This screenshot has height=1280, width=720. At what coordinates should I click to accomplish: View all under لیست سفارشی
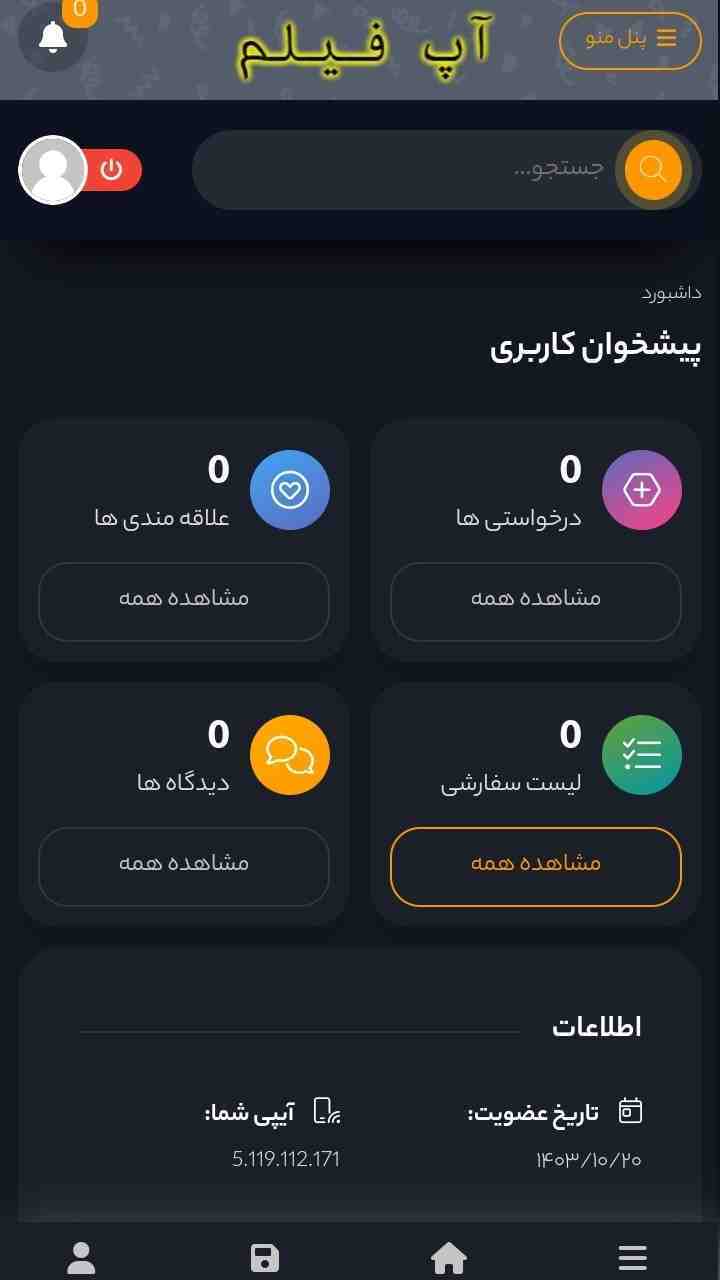click(x=536, y=867)
